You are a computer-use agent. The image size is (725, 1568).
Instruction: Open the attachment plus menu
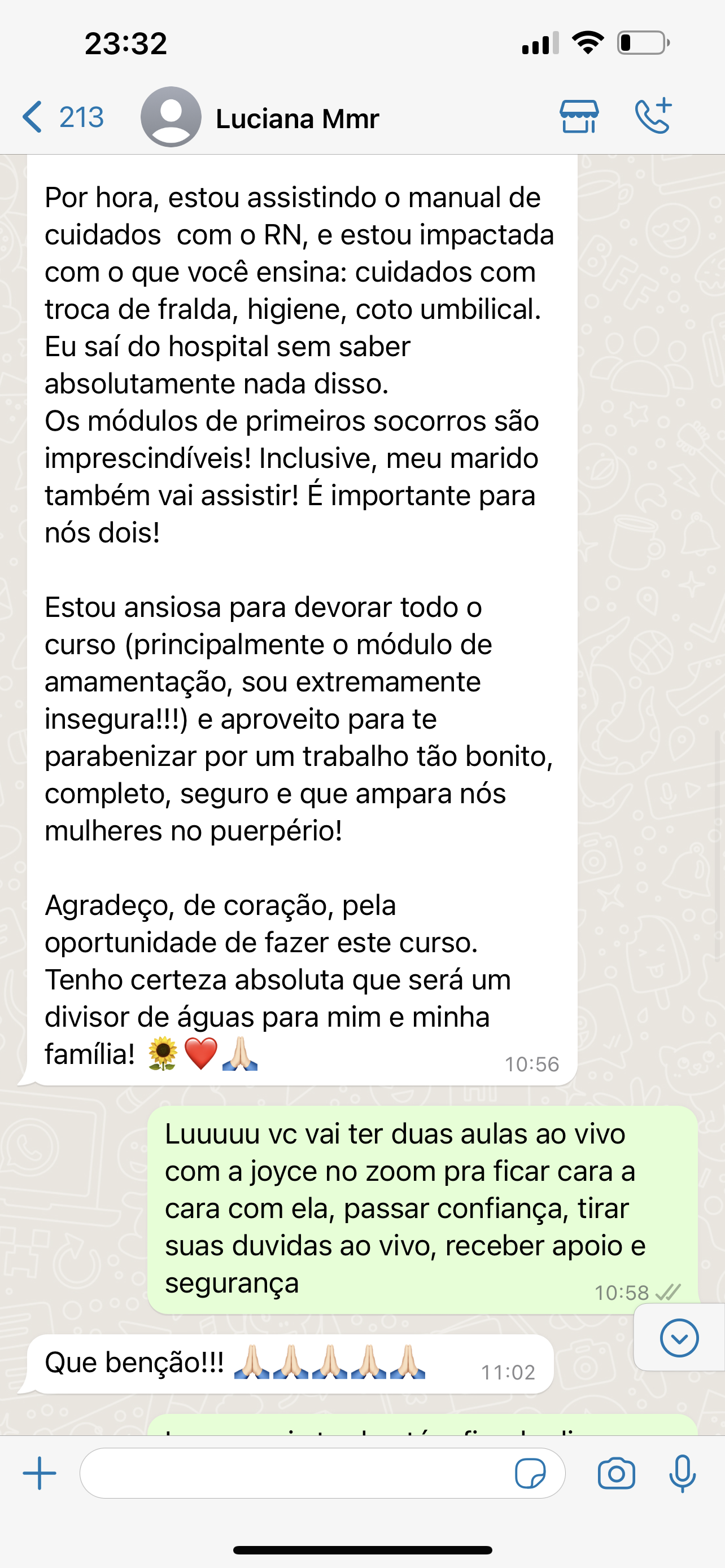(40, 1473)
